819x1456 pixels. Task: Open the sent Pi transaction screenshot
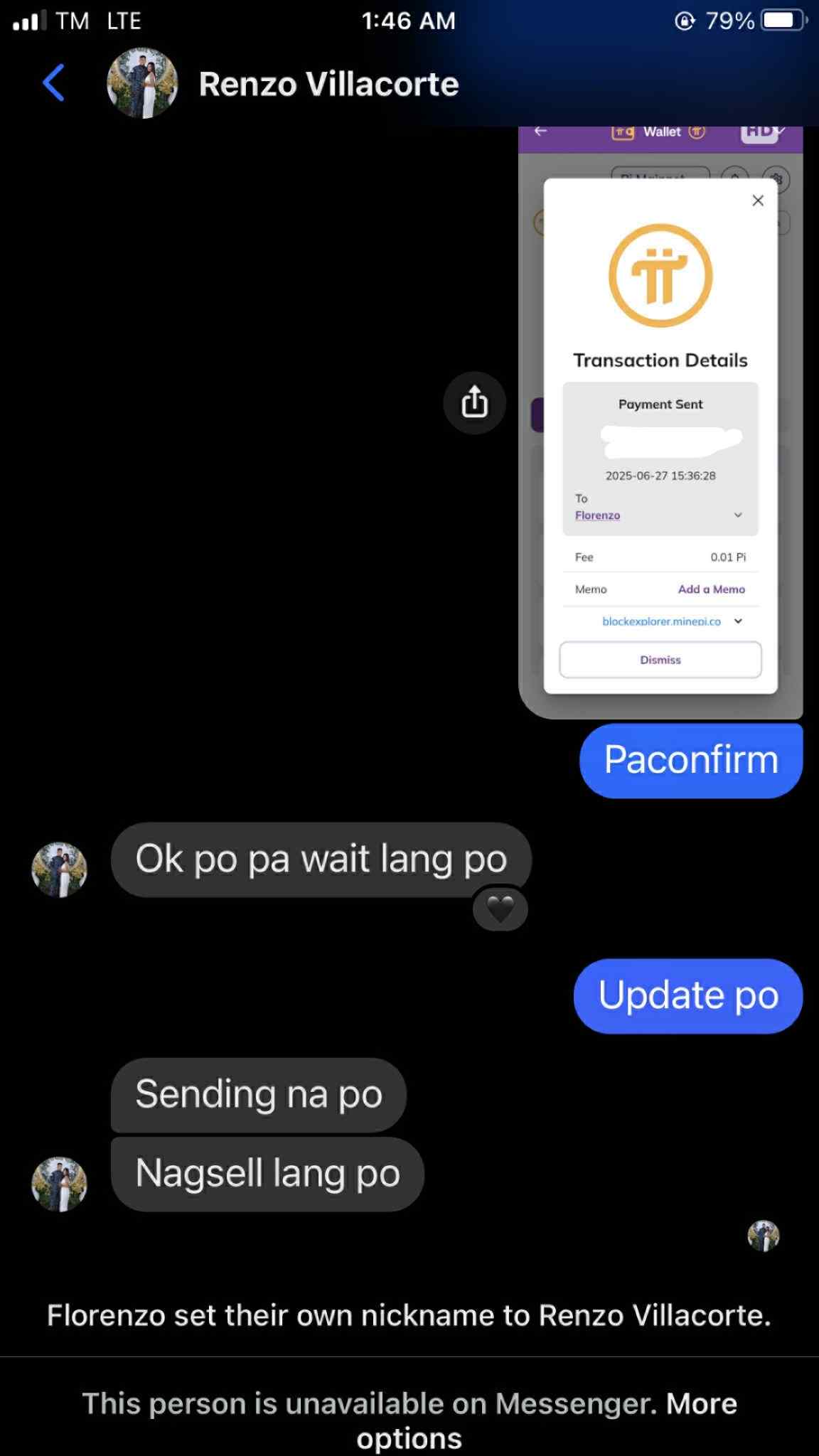click(x=660, y=422)
